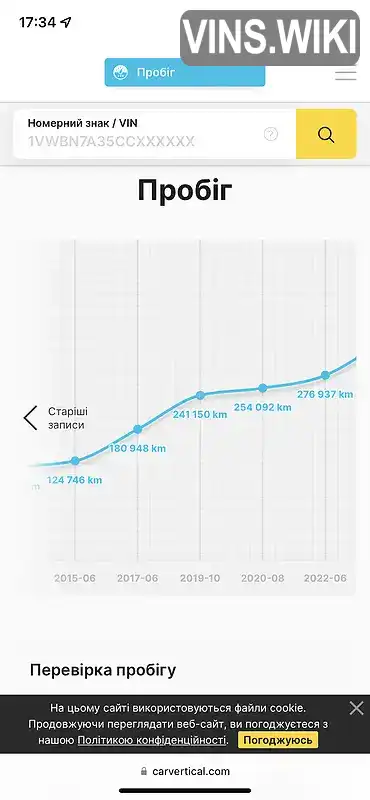Tap the carvertical.com address bar
The height and width of the screenshot is (800, 370).
tap(185, 771)
